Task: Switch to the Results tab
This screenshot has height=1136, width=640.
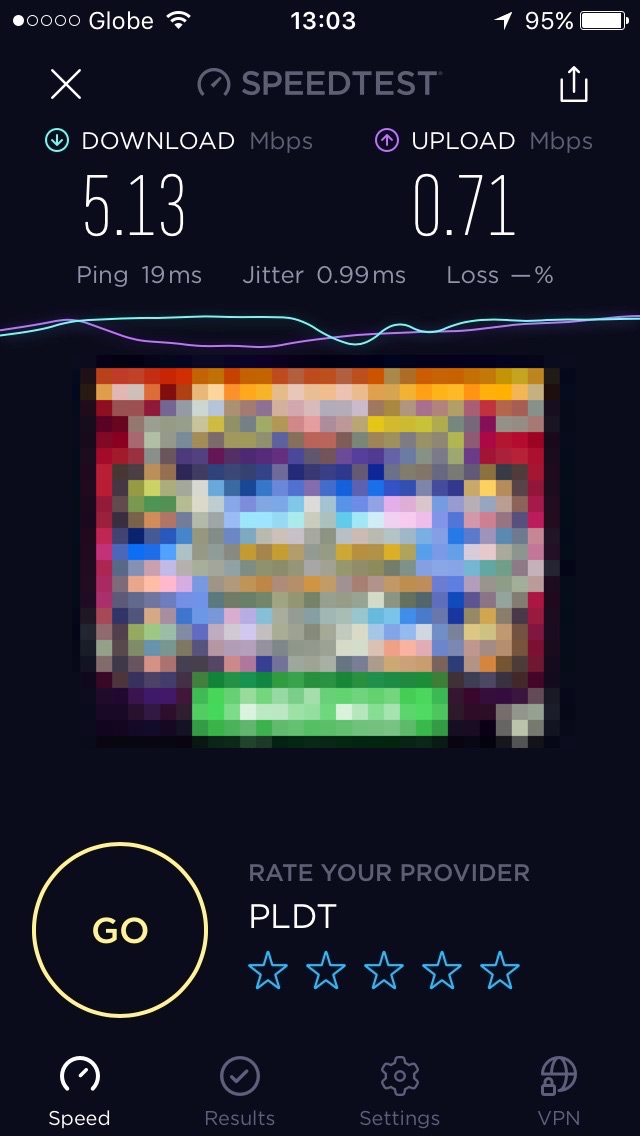Action: tap(240, 1090)
